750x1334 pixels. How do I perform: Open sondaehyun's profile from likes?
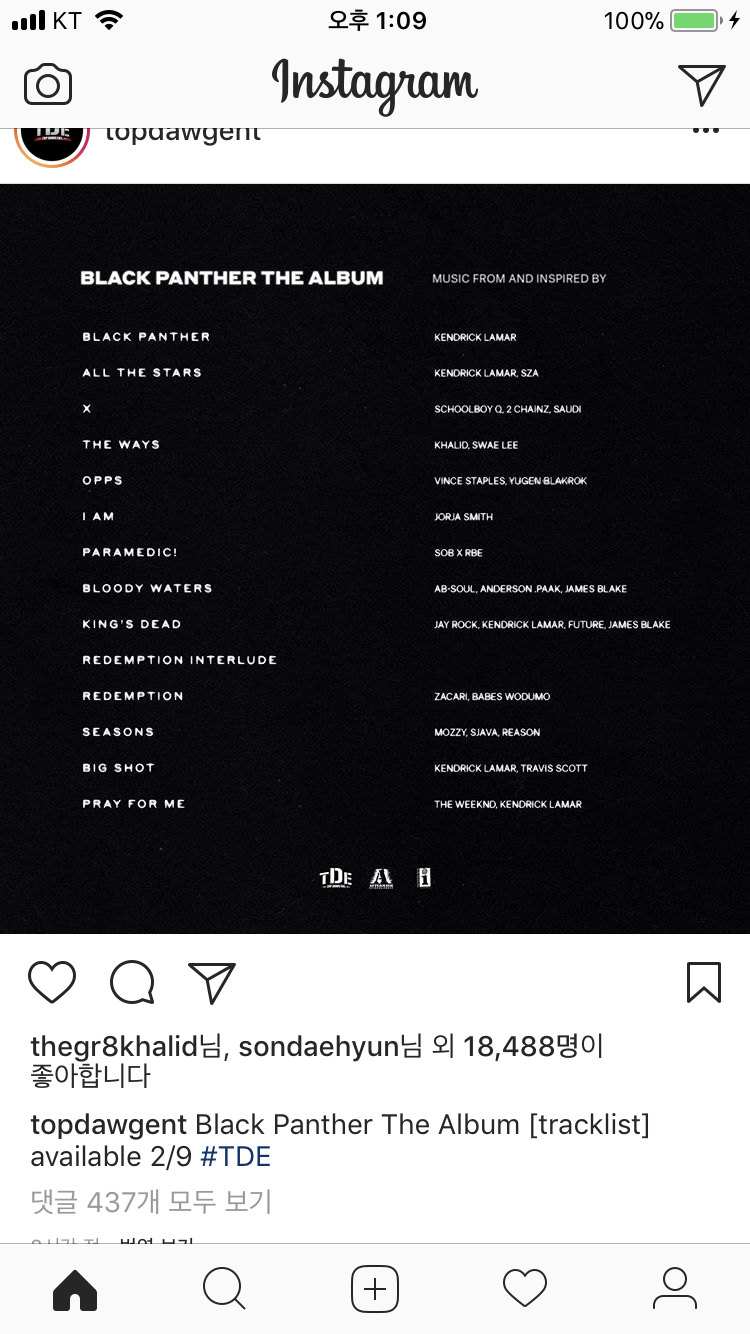318,1047
